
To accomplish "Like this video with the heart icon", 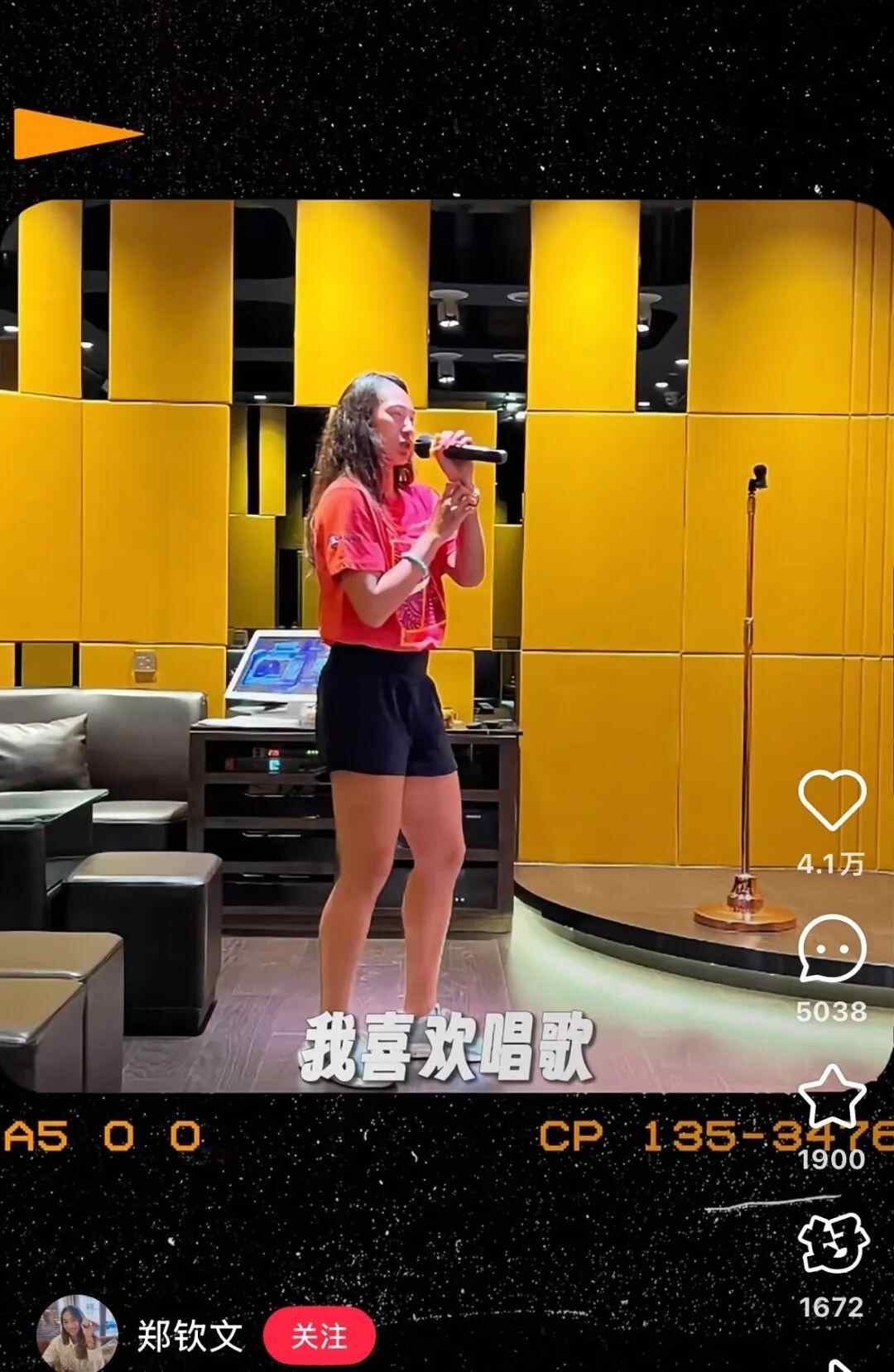I will click(x=831, y=800).
